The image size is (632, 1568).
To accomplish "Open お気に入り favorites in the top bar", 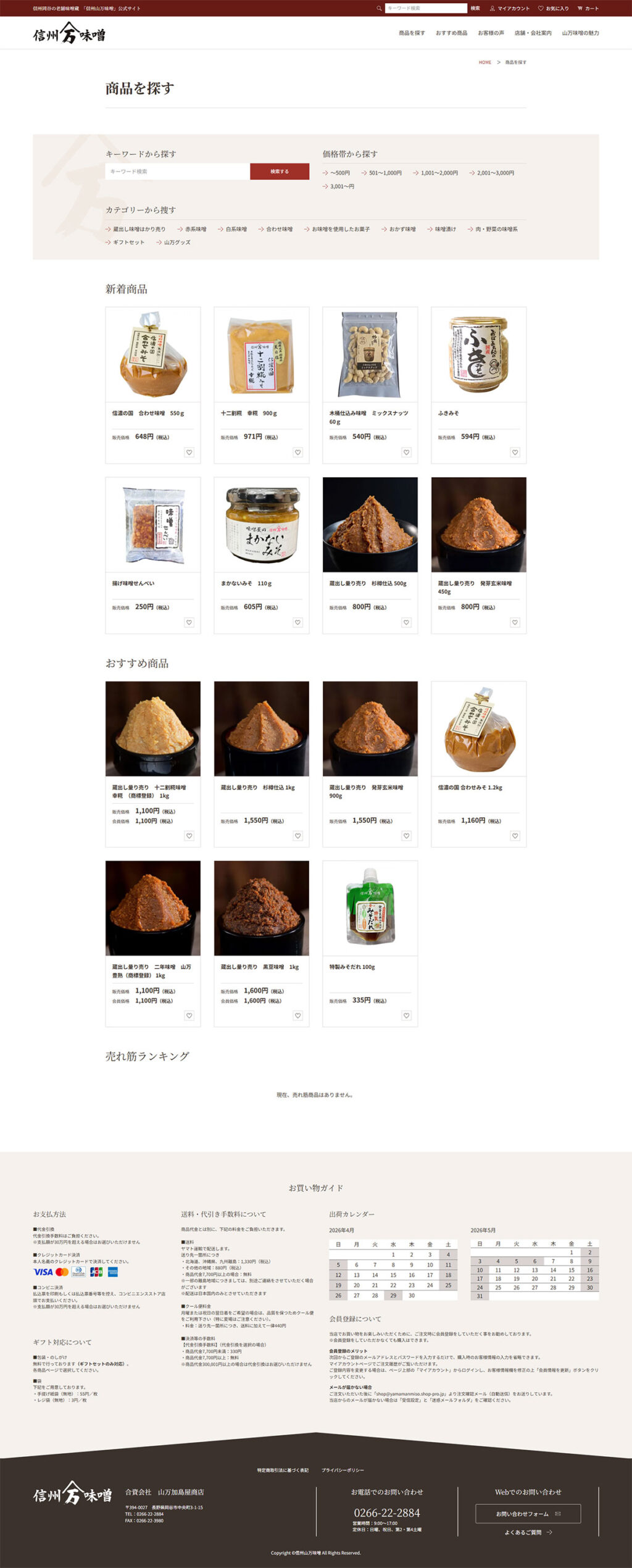I will [554, 8].
